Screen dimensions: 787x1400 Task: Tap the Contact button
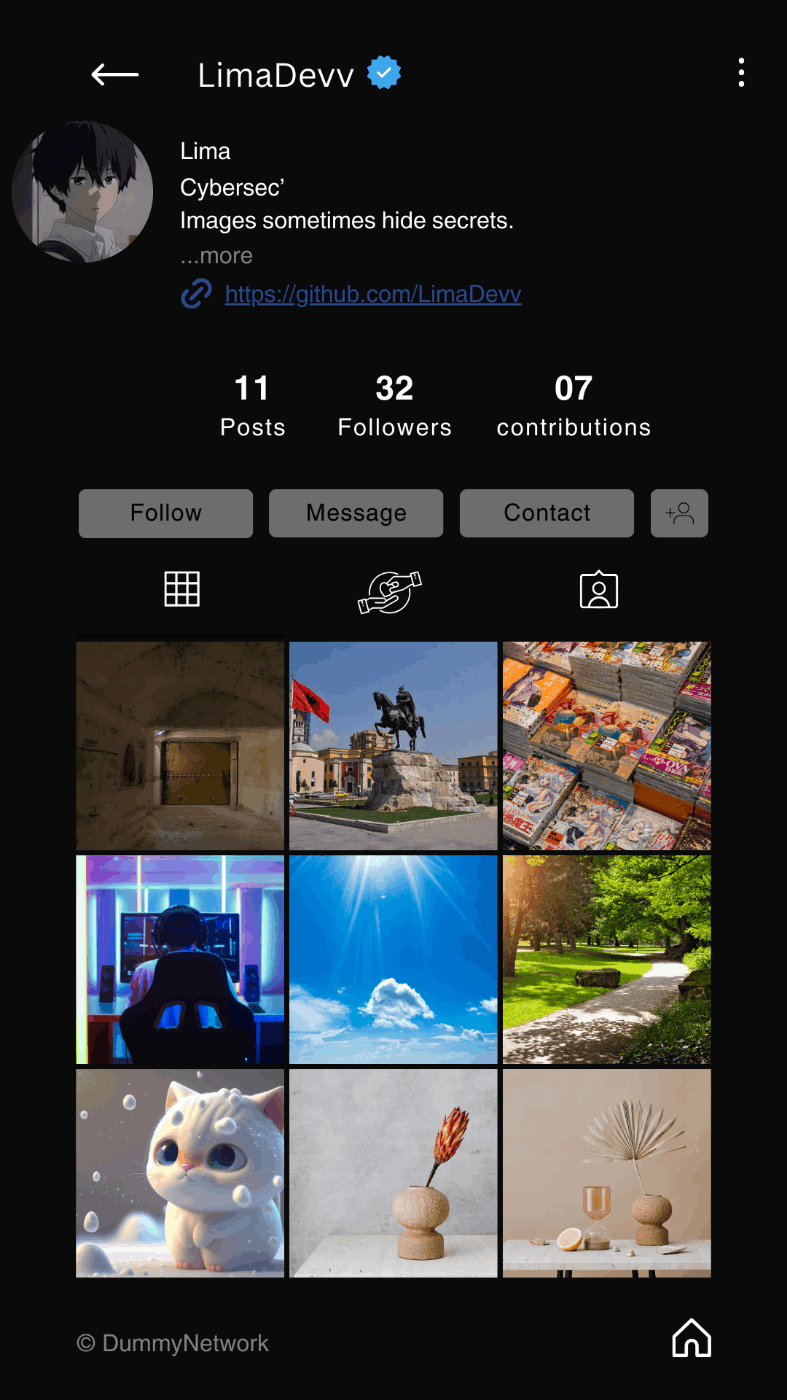tap(547, 513)
